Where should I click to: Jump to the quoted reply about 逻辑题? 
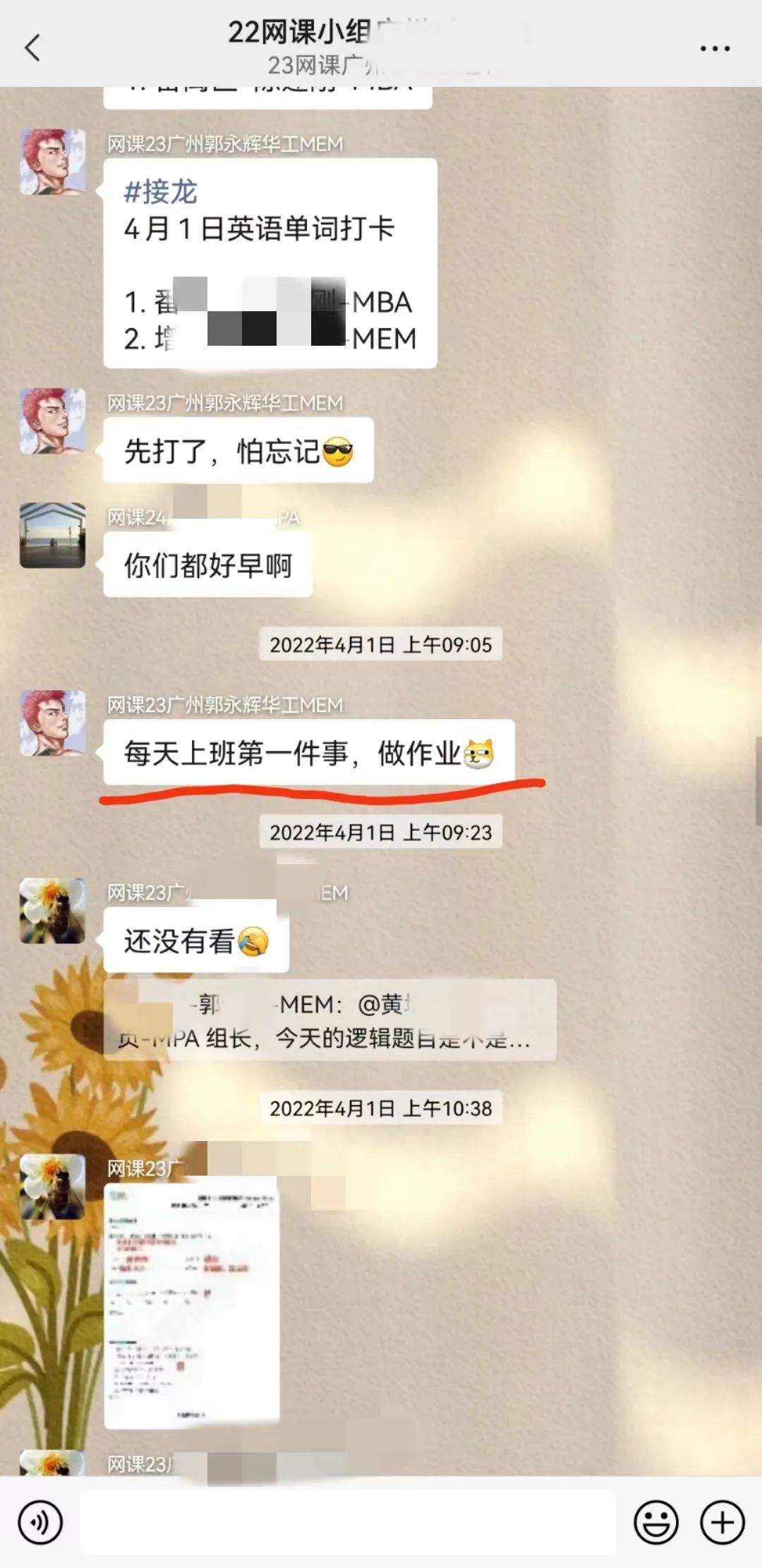[329, 1020]
